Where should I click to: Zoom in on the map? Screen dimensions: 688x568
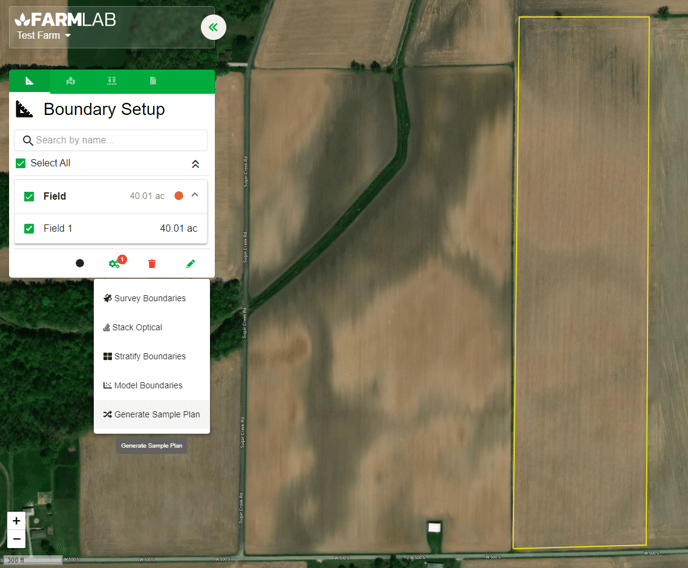16,521
